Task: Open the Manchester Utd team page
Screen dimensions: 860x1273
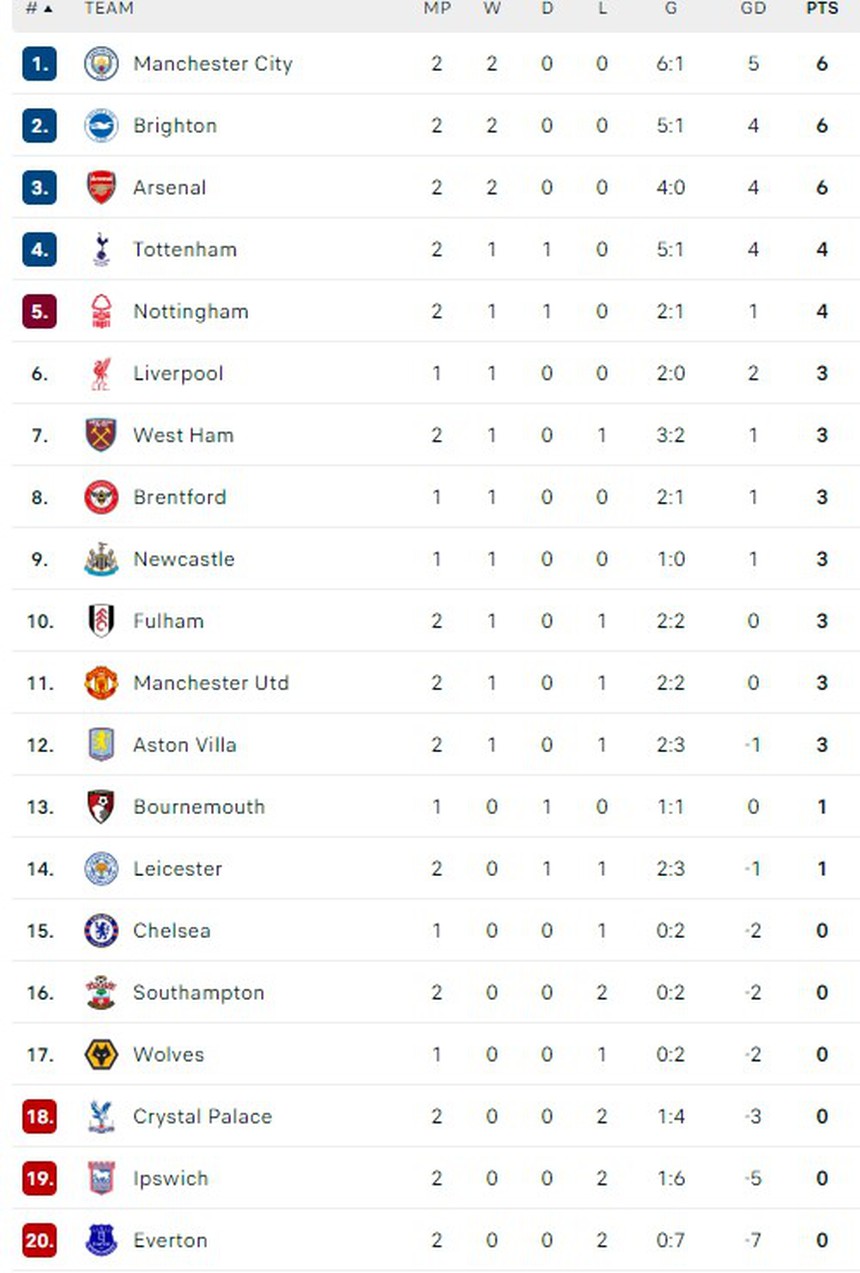Action: (211, 683)
